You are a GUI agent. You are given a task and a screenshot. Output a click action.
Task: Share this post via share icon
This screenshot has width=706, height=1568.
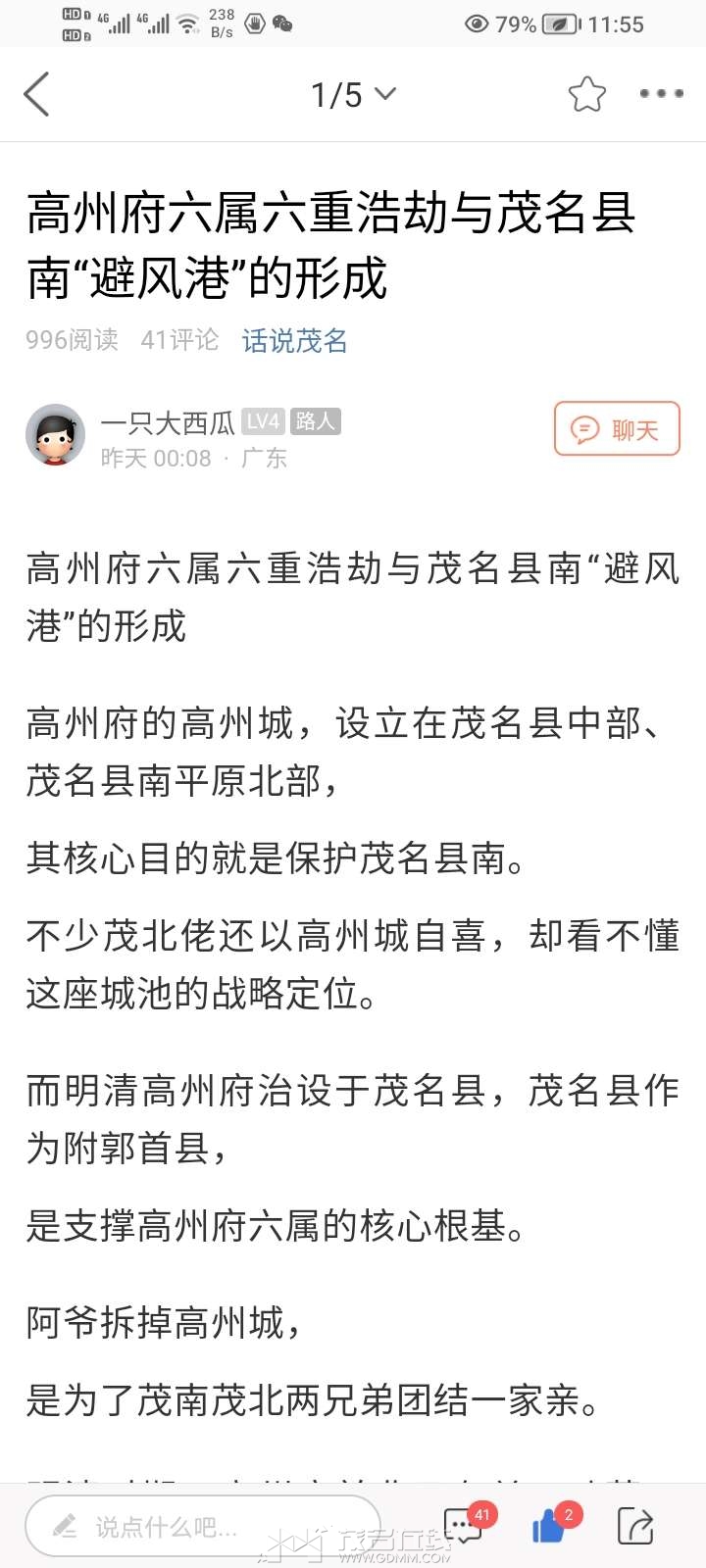(635, 1526)
